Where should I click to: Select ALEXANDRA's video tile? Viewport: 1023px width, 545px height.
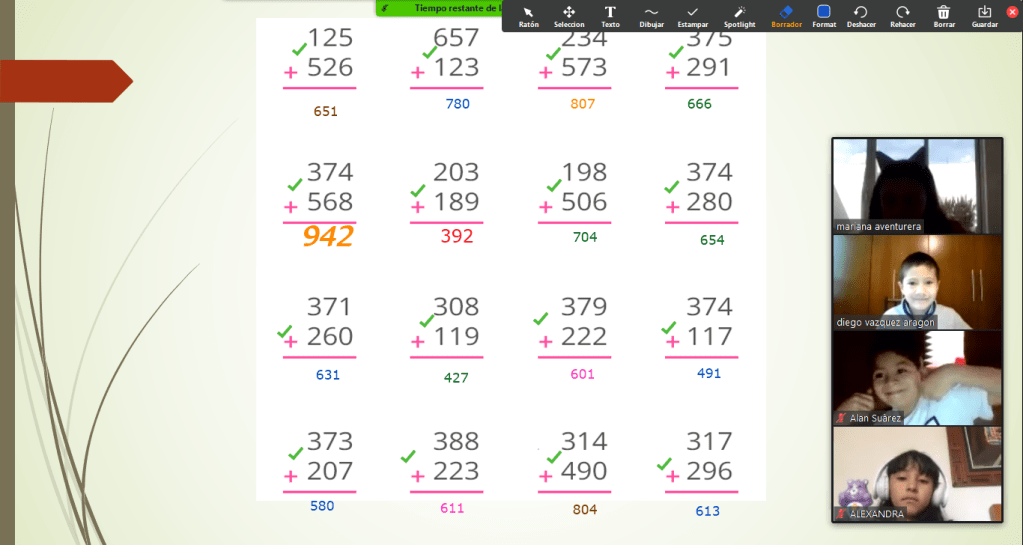point(917,472)
